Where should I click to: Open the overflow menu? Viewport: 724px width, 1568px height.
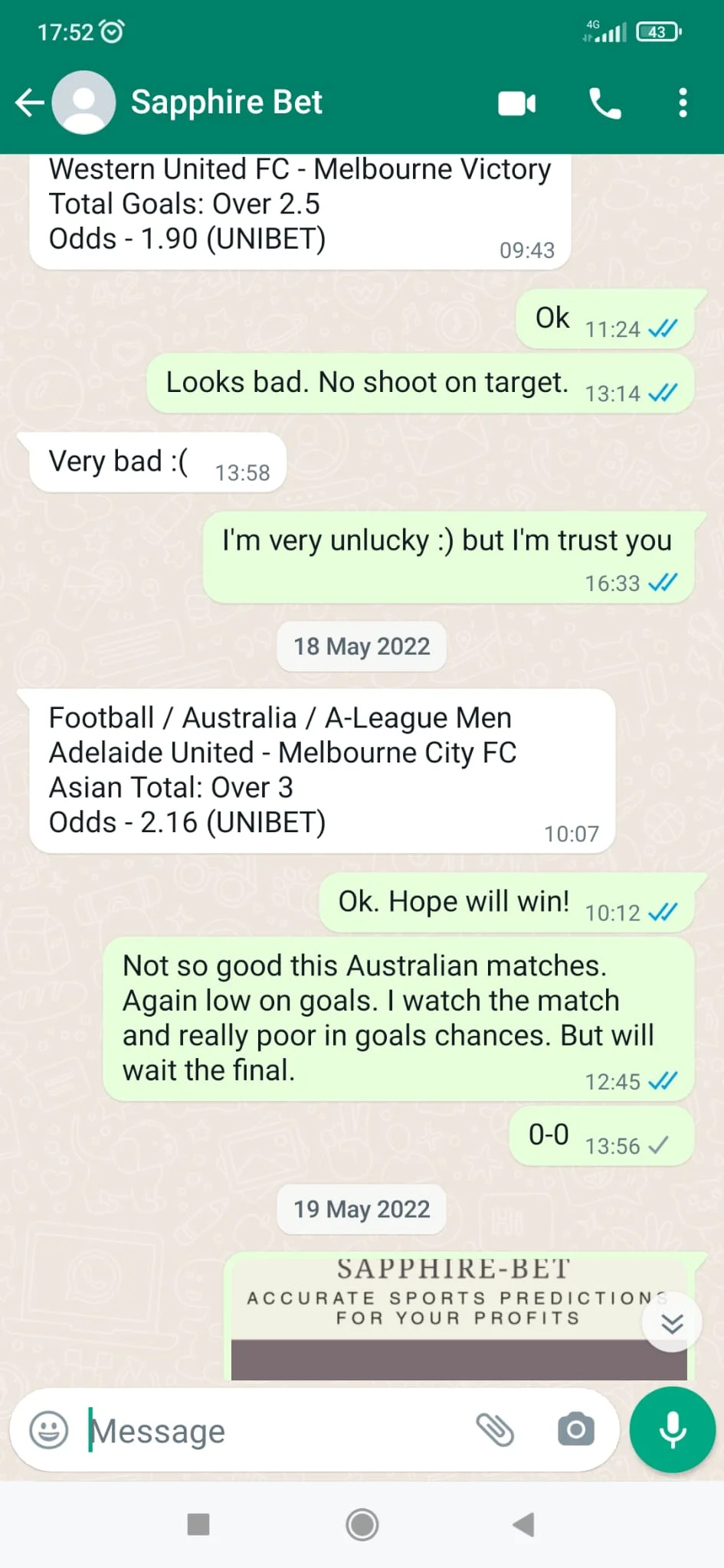pos(683,103)
